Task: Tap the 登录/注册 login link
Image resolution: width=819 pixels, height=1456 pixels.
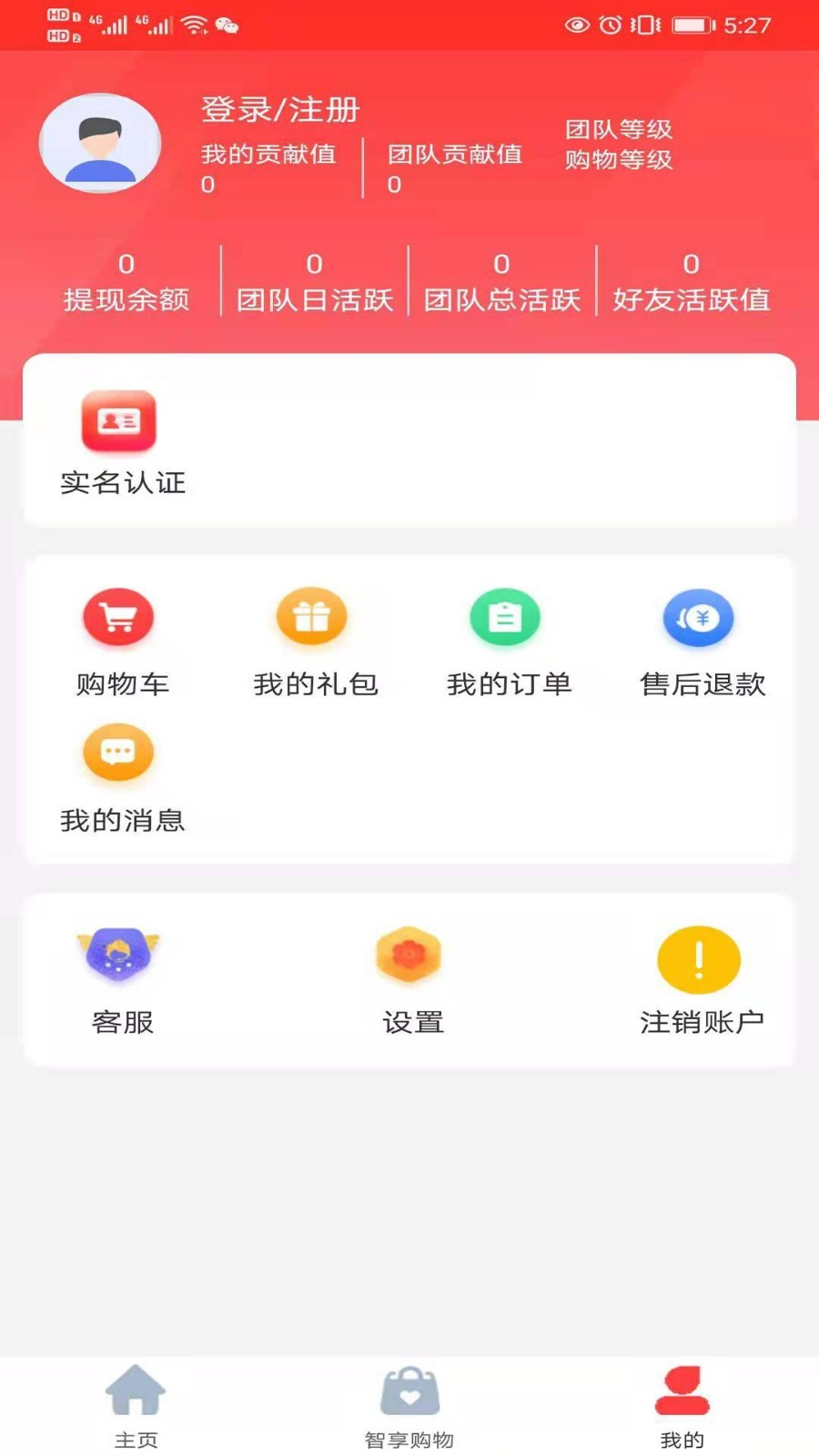Action: pyautogui.click(x=280, y=110)
